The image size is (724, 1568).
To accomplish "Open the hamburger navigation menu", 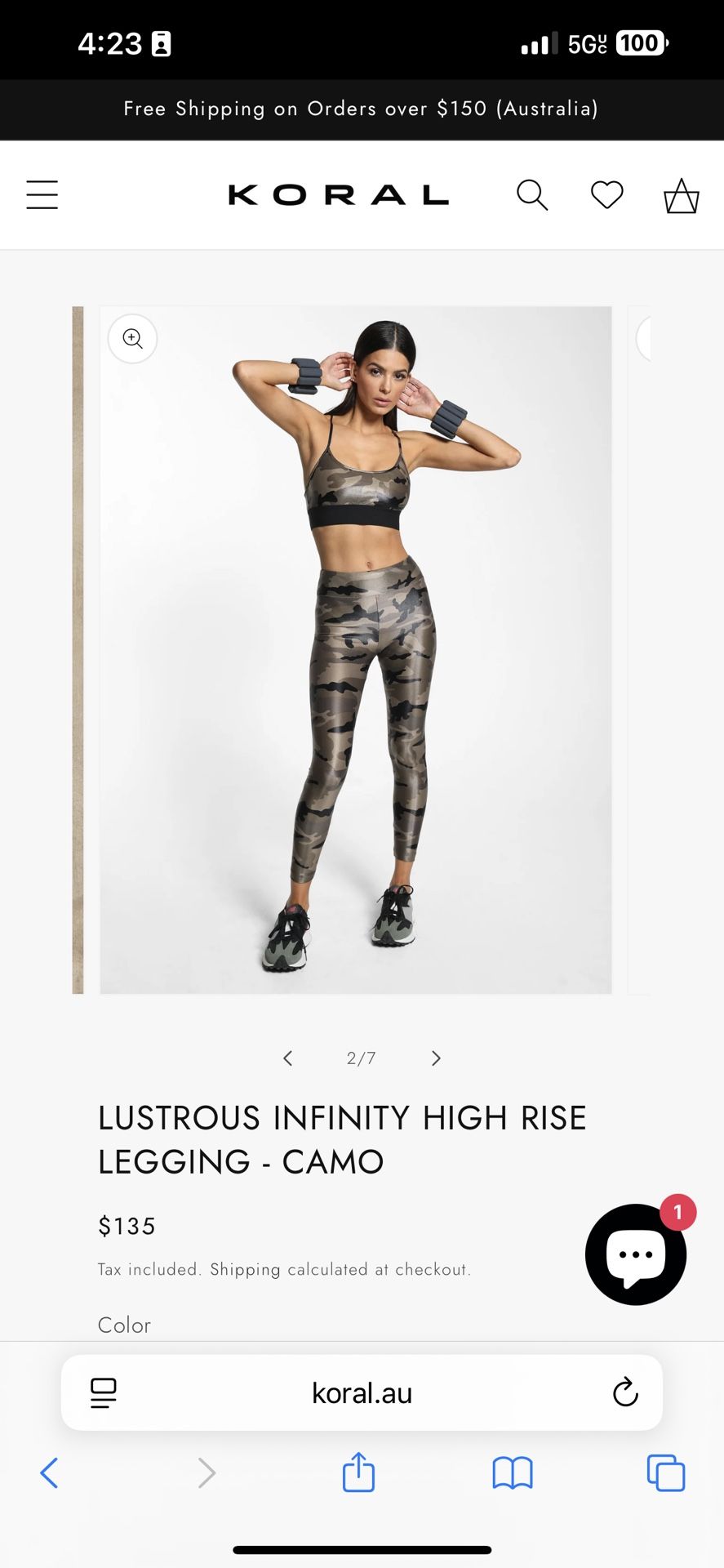I will [x=42, y=195].
